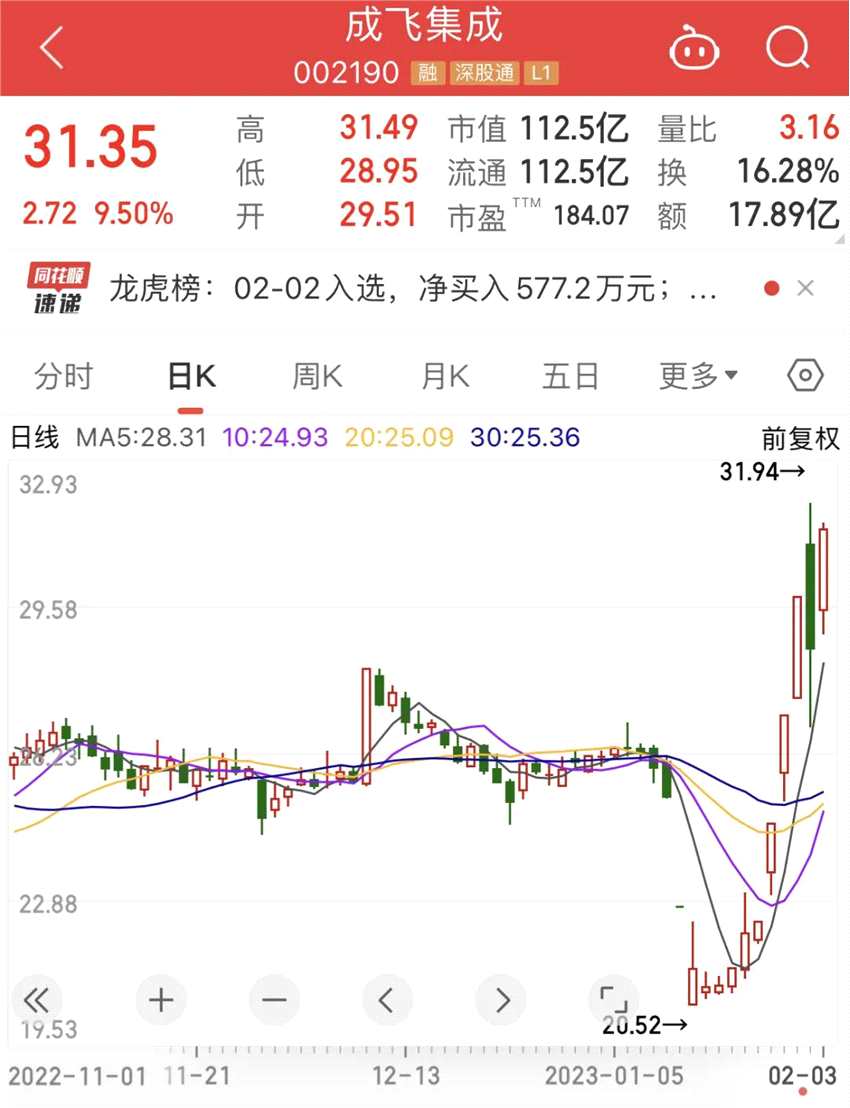Jump chart to earliest with double-left arrow
This screenshot has height=1108, width=850.
click(x=37, y=999)
